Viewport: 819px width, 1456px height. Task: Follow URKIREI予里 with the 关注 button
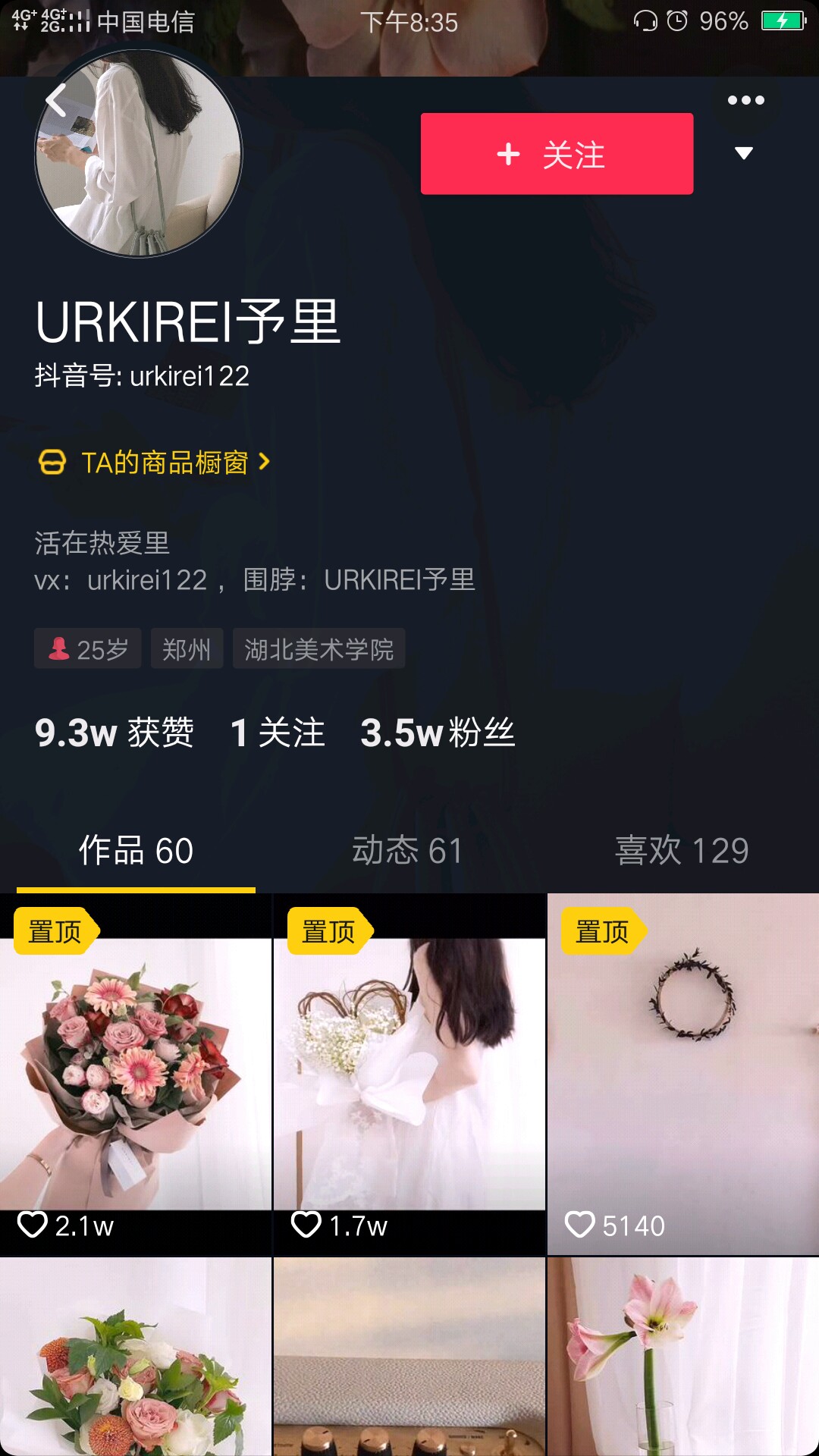coord(557,154)
